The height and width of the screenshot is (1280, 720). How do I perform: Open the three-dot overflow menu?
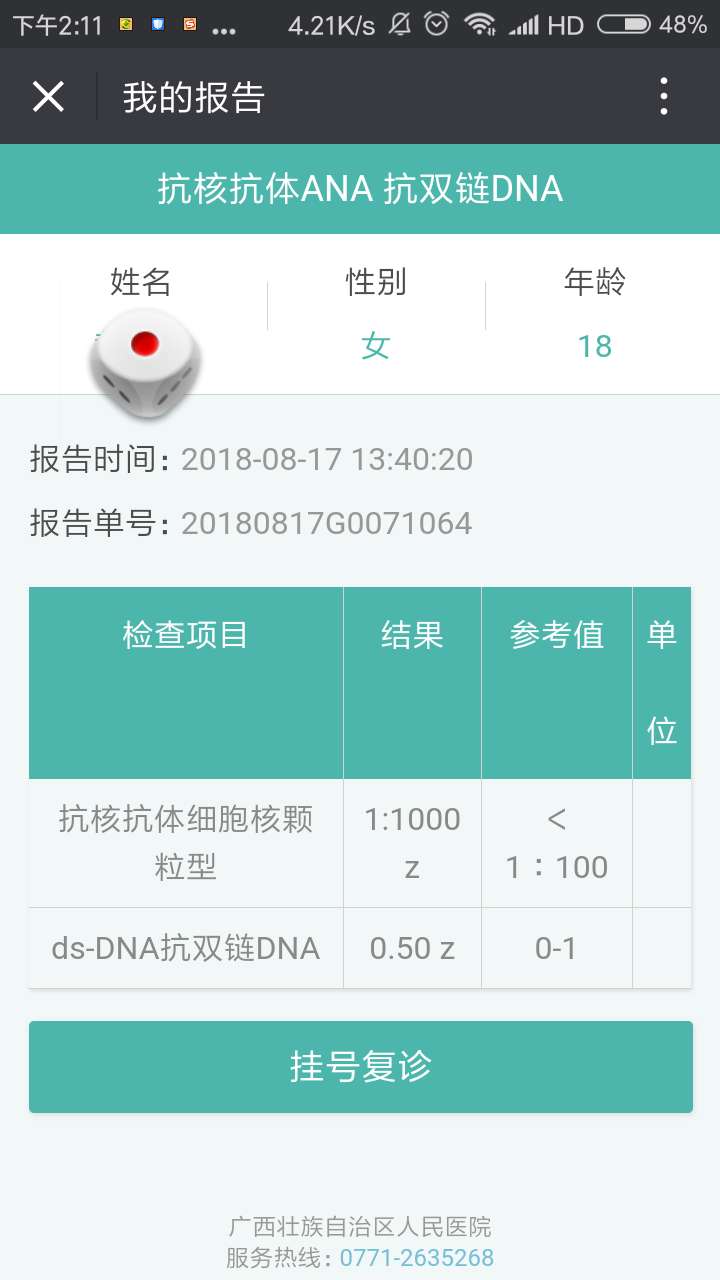tap(664, 96)
